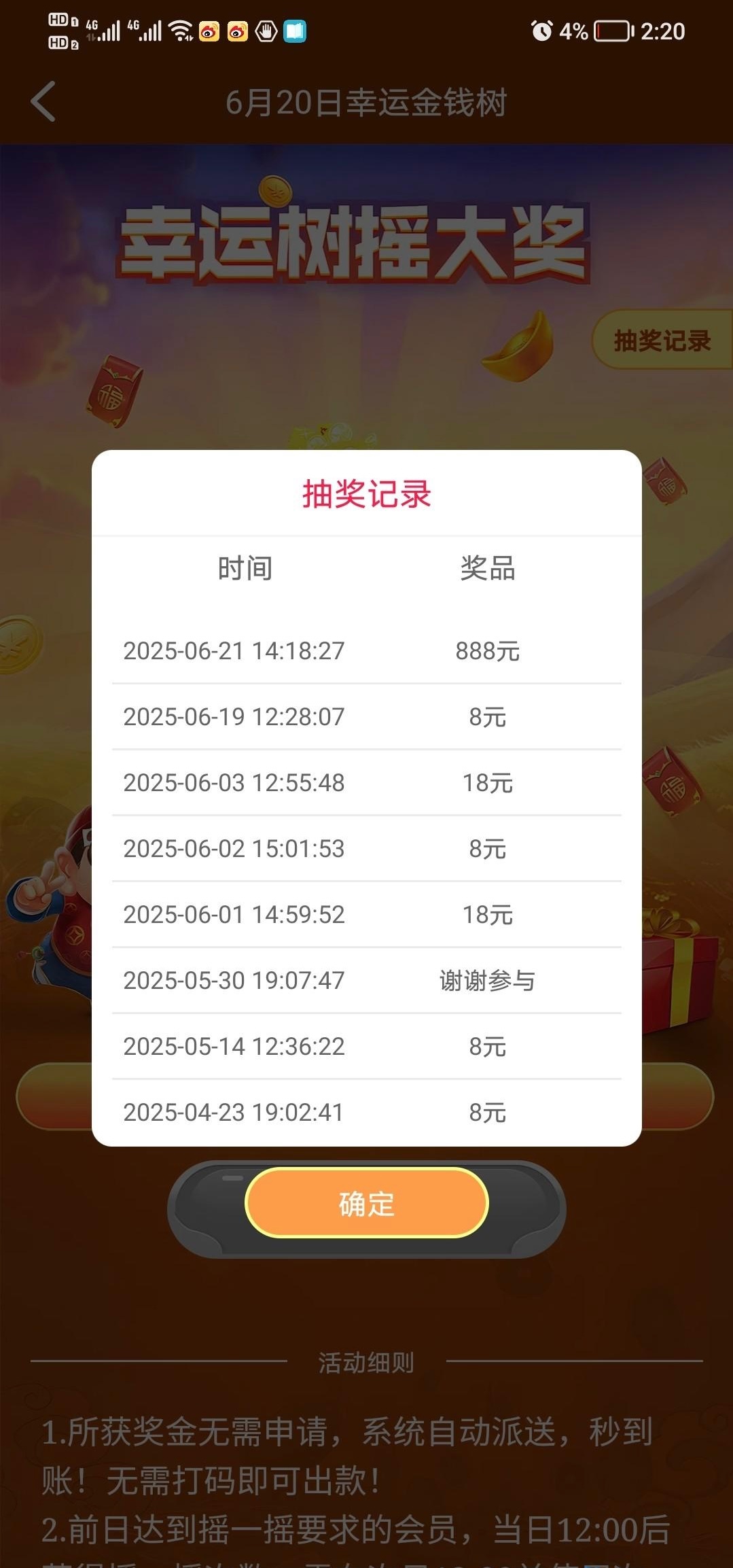Tap the back arrow to exit activity page

coord(42,102)
